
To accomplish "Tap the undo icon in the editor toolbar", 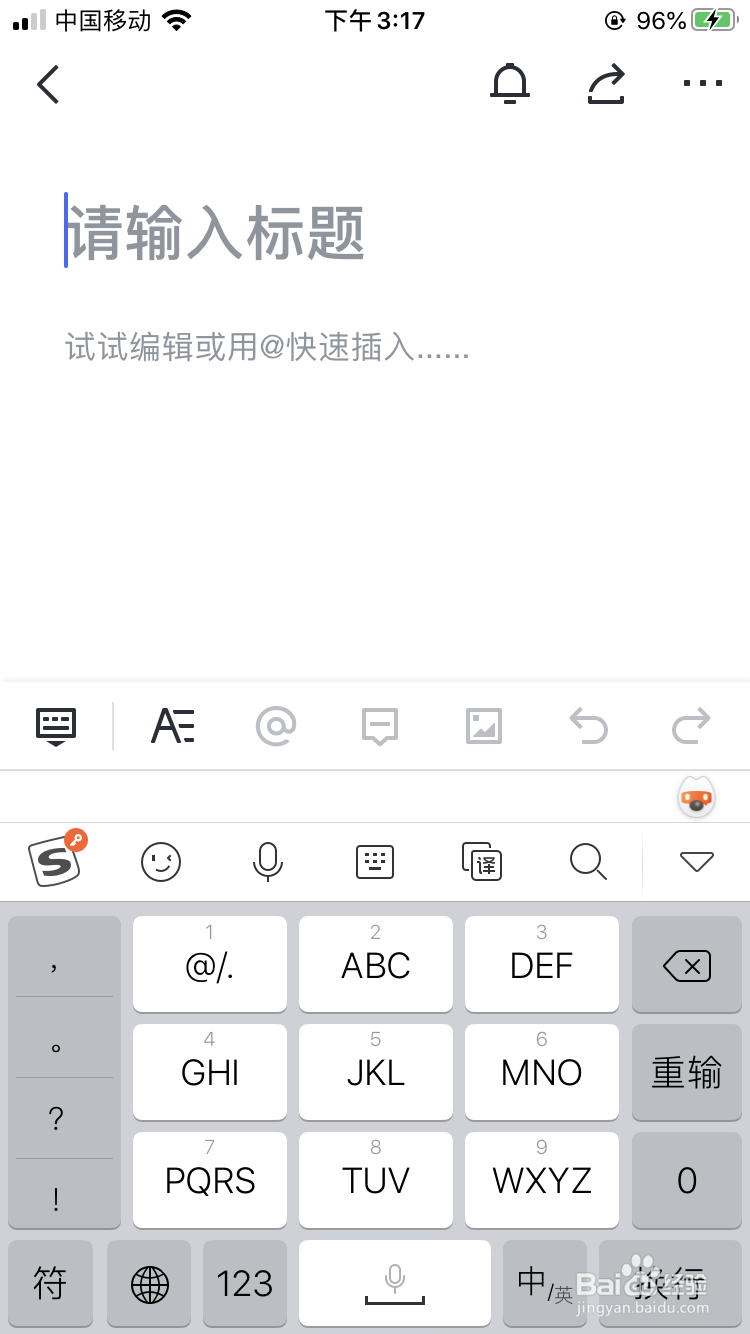I will coord(588,726).
